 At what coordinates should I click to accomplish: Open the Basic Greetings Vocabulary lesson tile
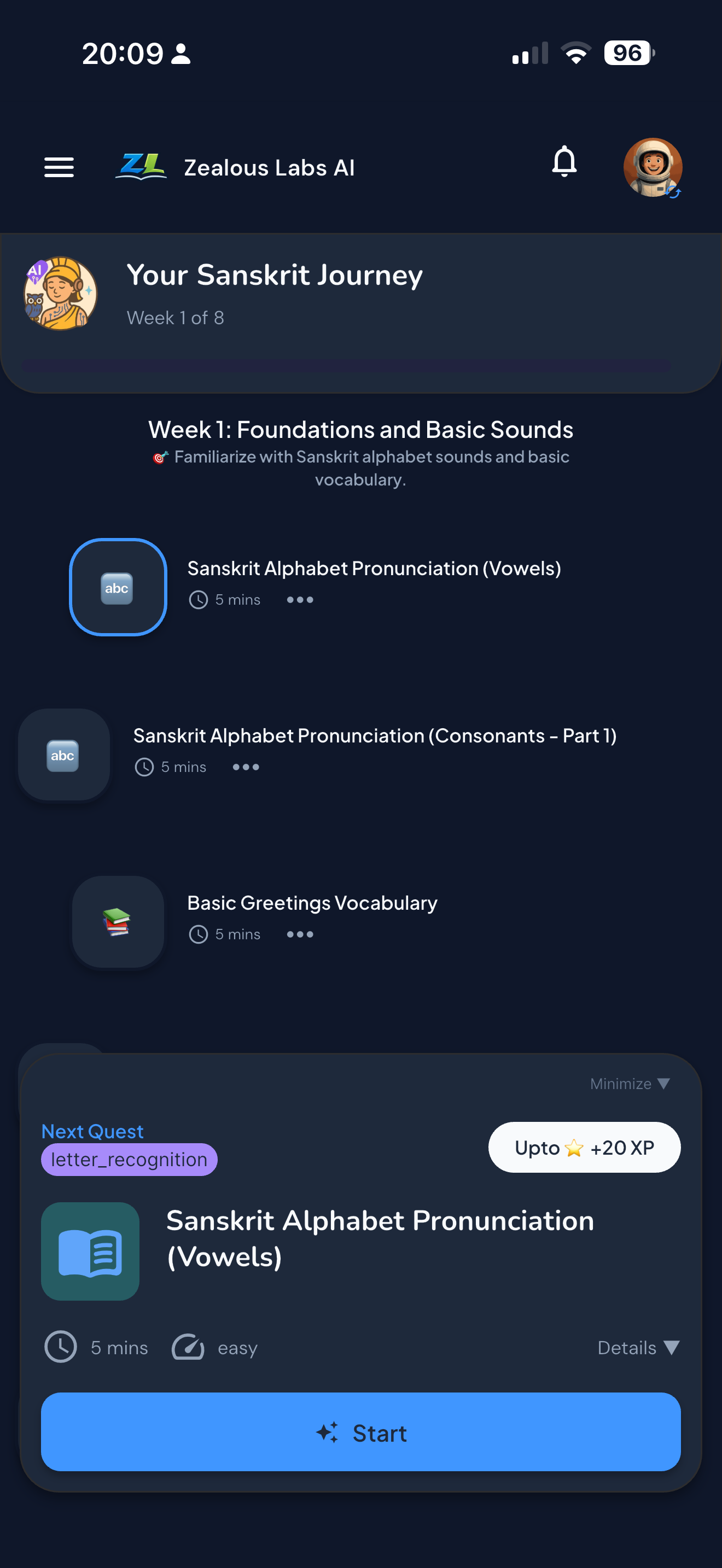point(118,922)
